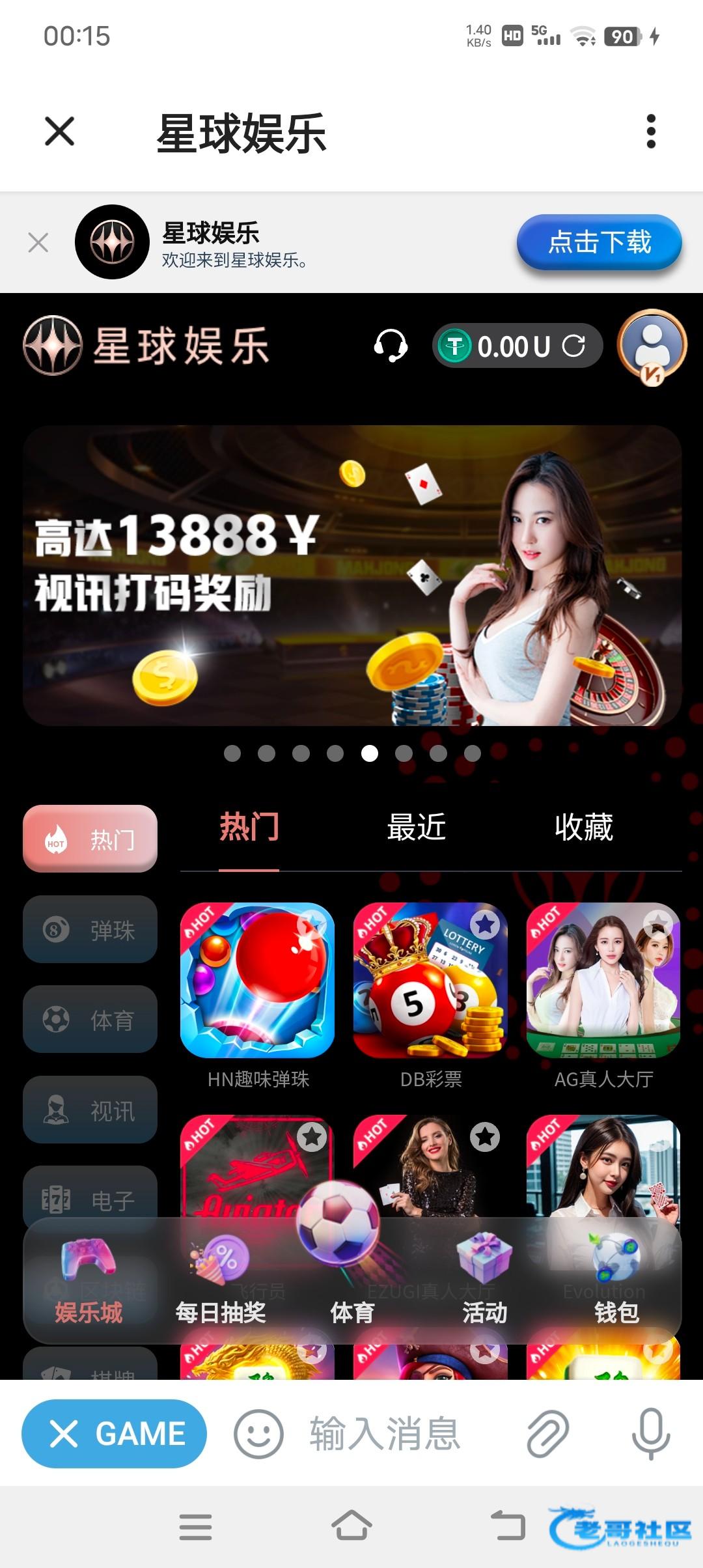Launch the AG真人大厅 game
This screenshot has height=1568, width=703.
click(603, 980)
